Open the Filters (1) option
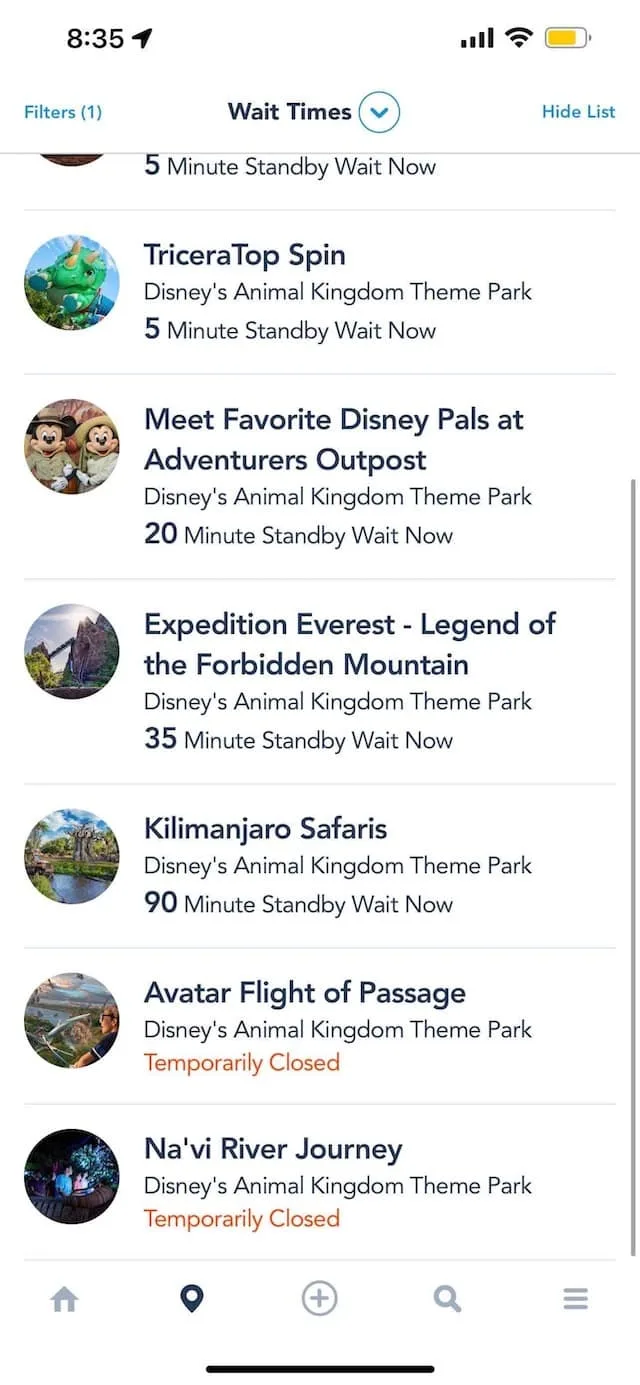 (x=63, y=112)
